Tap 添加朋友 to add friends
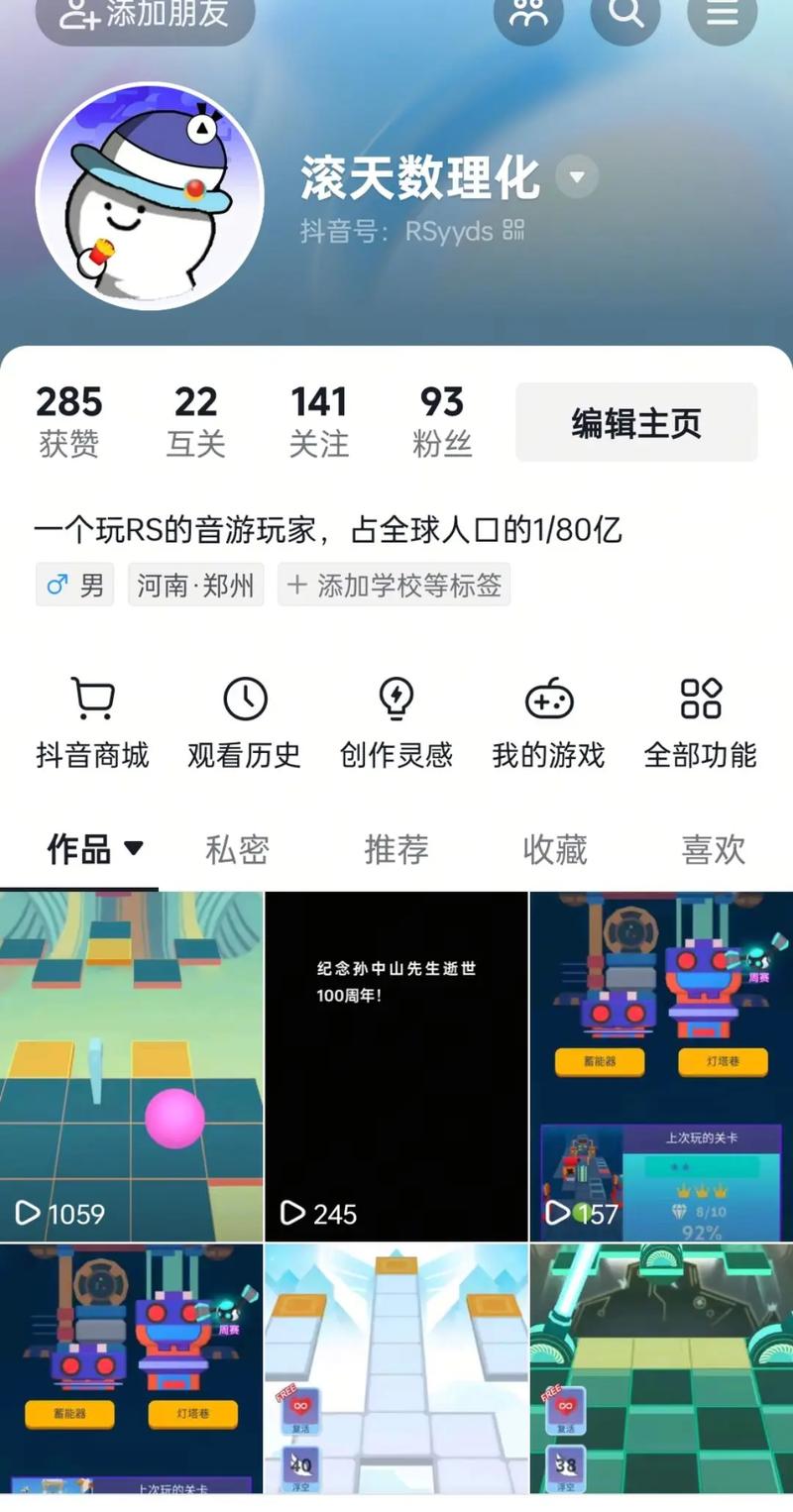 coord(143,12)
